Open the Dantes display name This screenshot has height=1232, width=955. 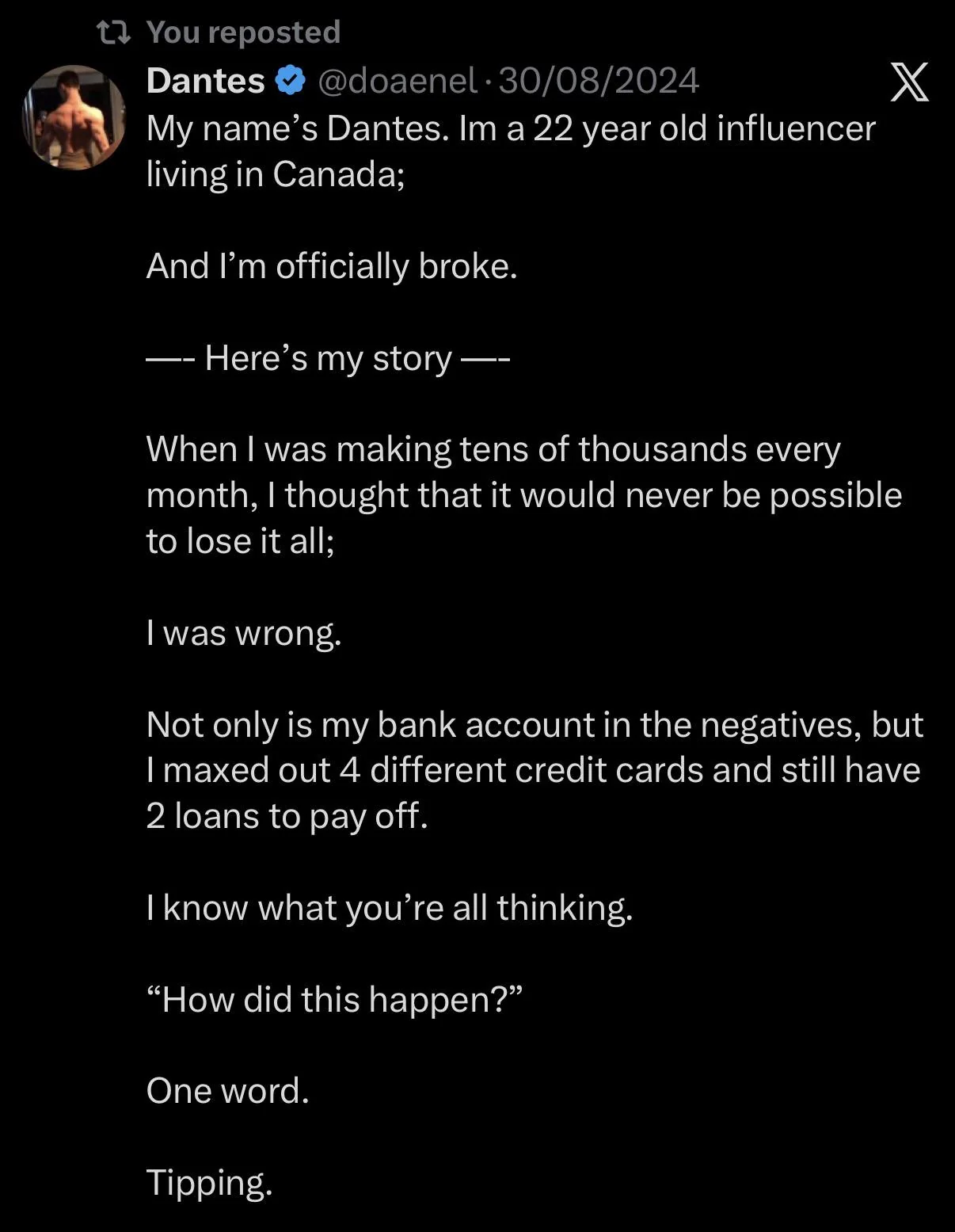tap(205, 81)
